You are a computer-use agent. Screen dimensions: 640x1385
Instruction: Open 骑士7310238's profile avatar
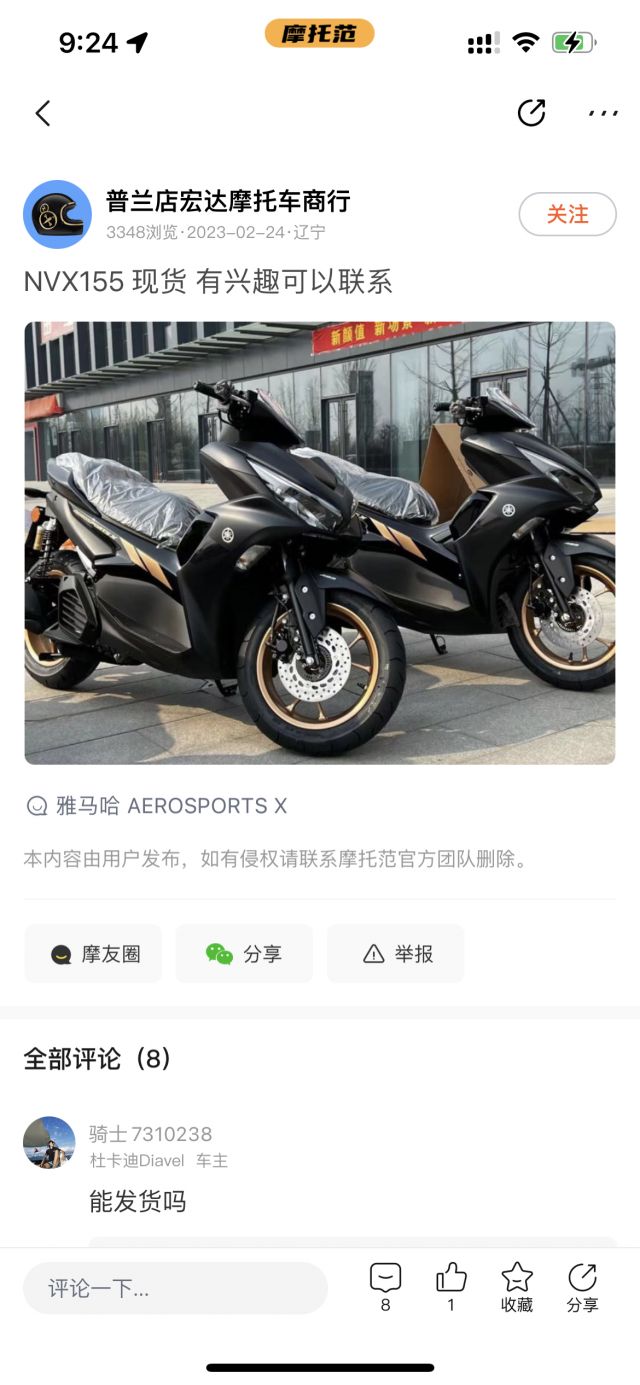point(49,1143)
